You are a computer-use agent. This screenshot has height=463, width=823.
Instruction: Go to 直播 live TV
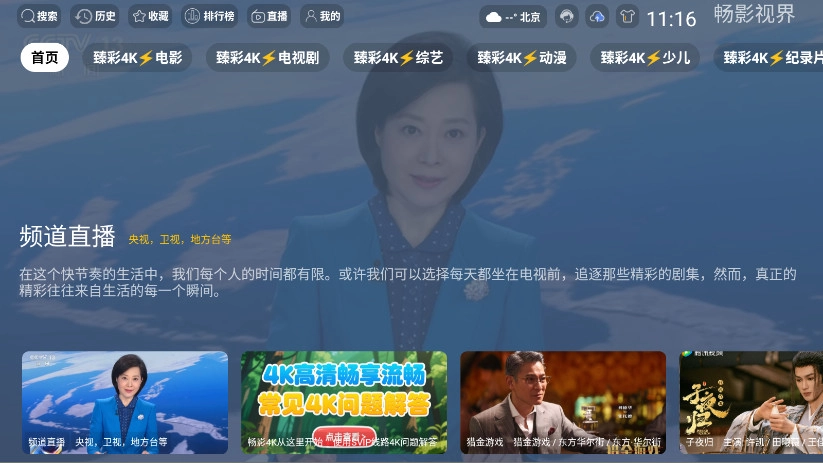tap(269, 16)
